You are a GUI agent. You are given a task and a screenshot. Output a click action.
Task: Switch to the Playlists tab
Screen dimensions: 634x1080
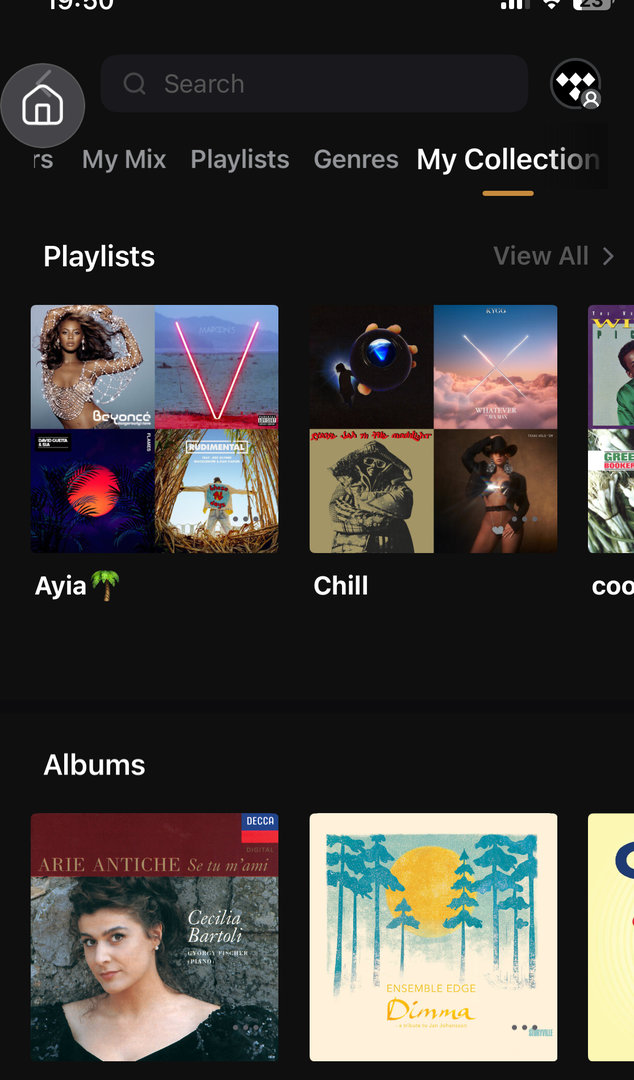tap(240, 160)
